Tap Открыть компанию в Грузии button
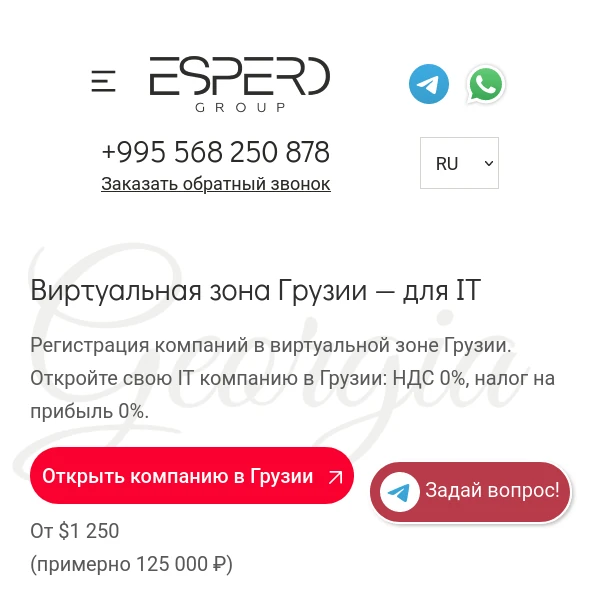The width and height of the screenshot is (600, 600). [x=192, y=476]
